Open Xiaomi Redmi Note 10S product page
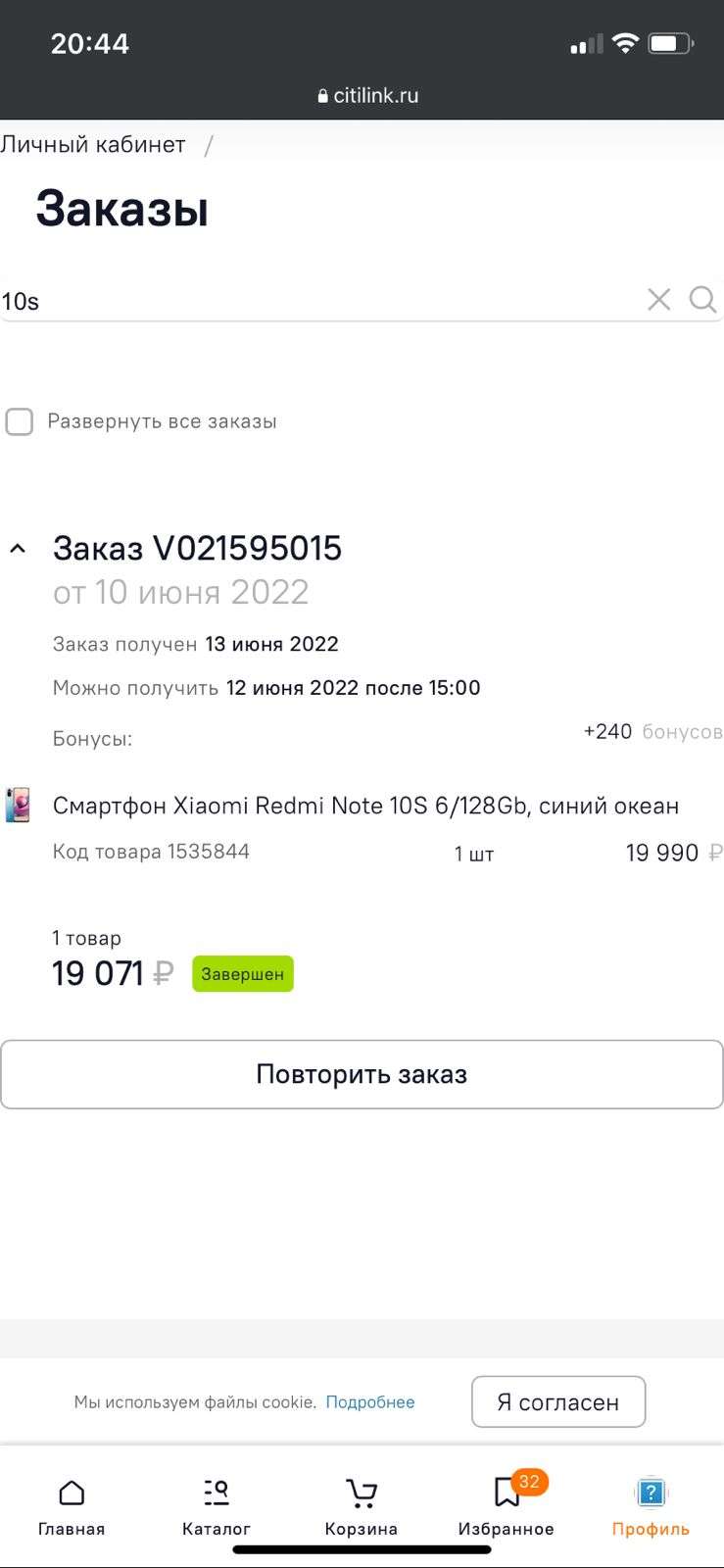Image resolution: width=724 pixels, height=1568 pixels. [365, 806]
